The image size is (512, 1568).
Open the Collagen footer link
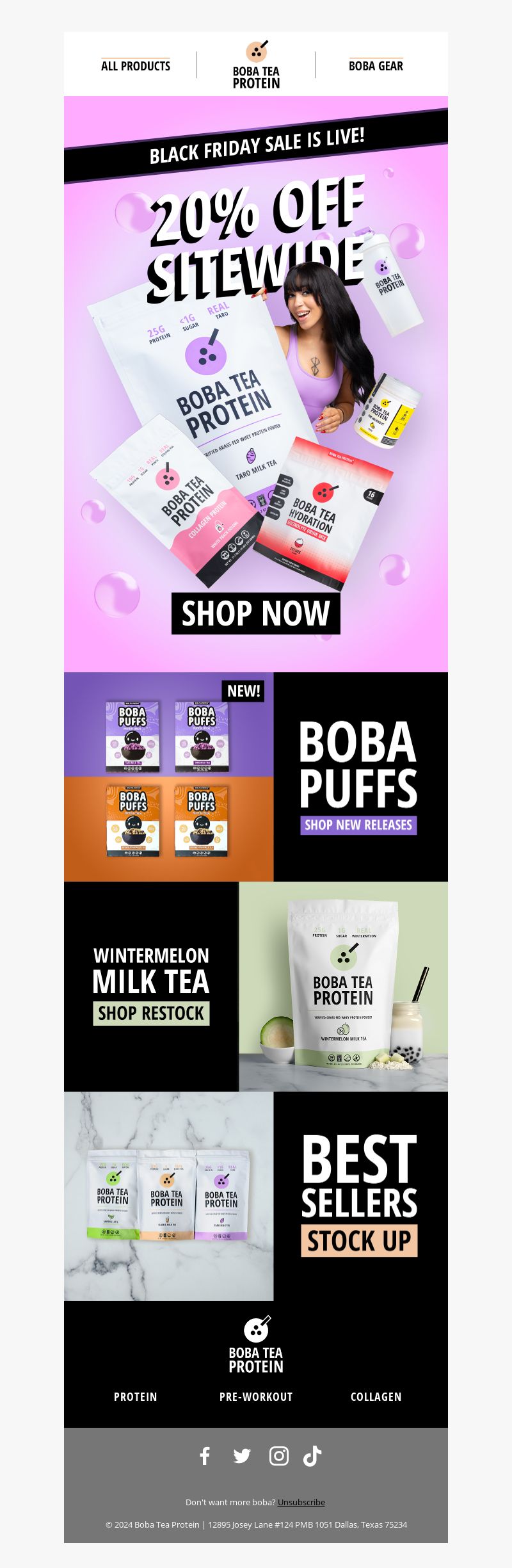[x=376, y=1397]
